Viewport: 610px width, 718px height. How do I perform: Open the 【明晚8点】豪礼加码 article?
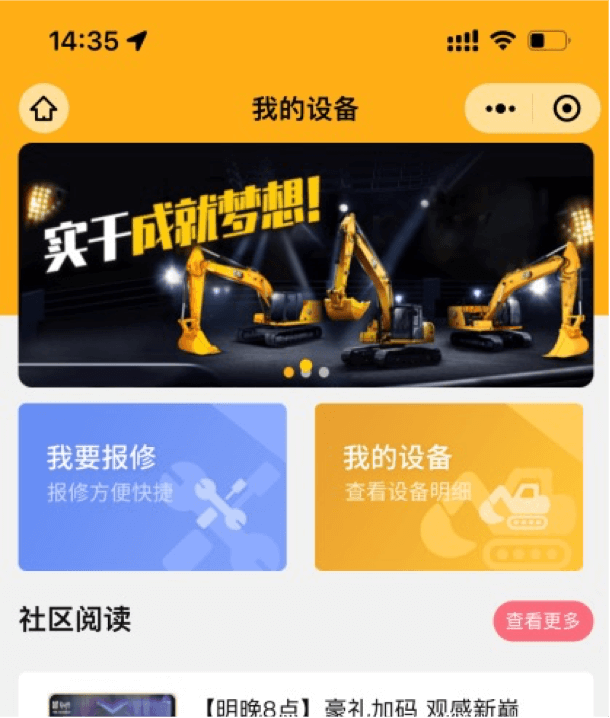(x=360, y=708)
